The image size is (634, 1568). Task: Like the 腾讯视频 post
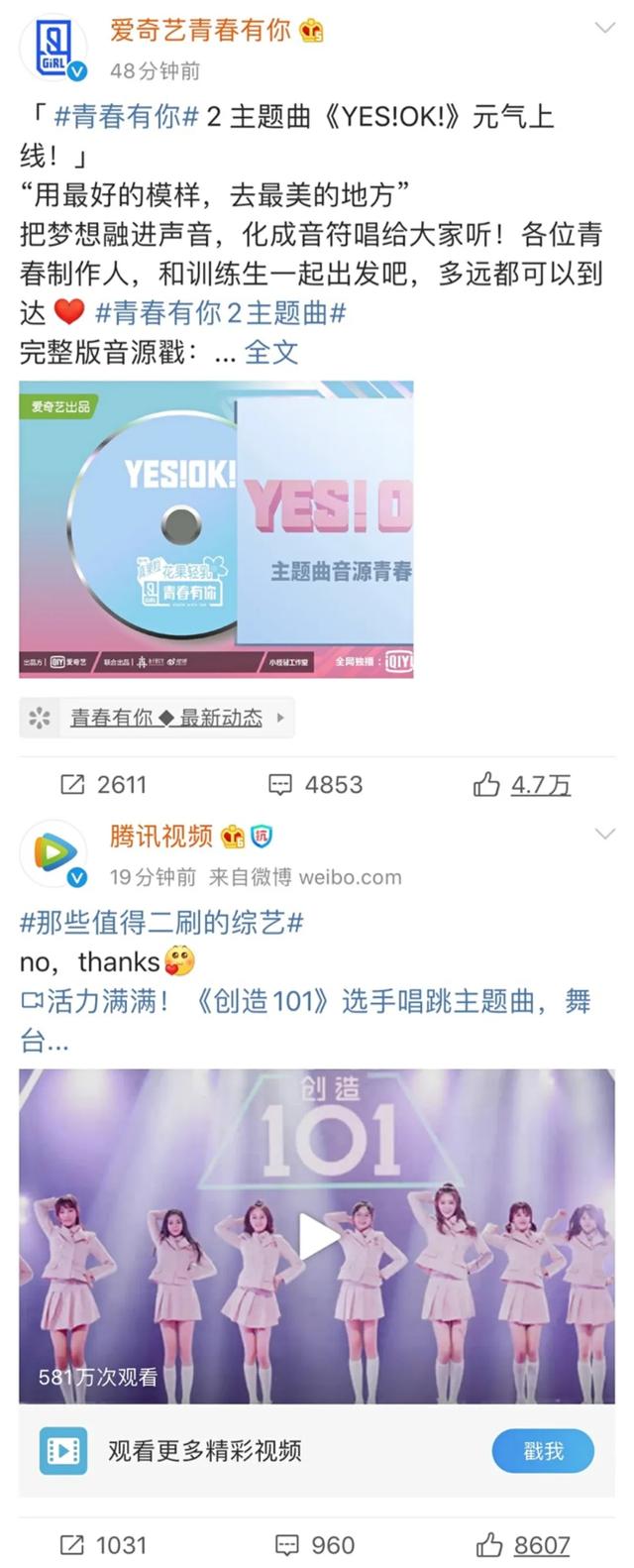pos(523,1545)
